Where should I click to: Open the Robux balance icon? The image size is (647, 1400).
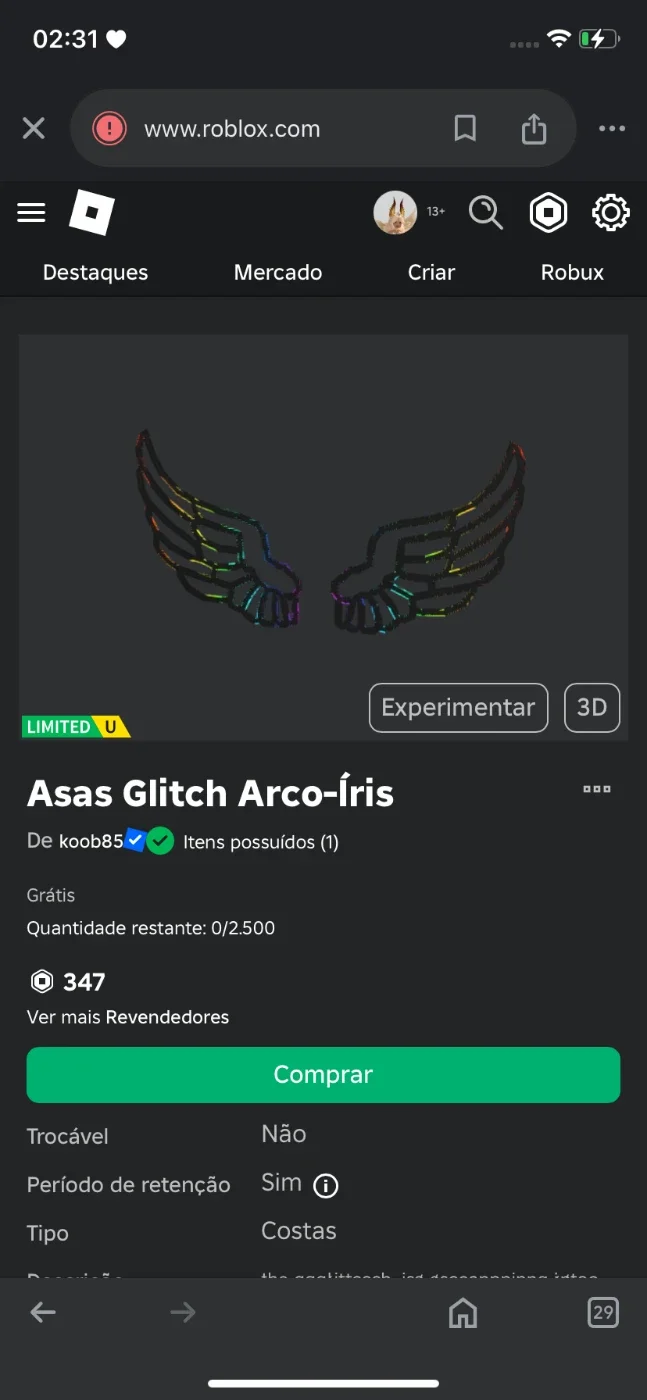(x=548, y=213)
